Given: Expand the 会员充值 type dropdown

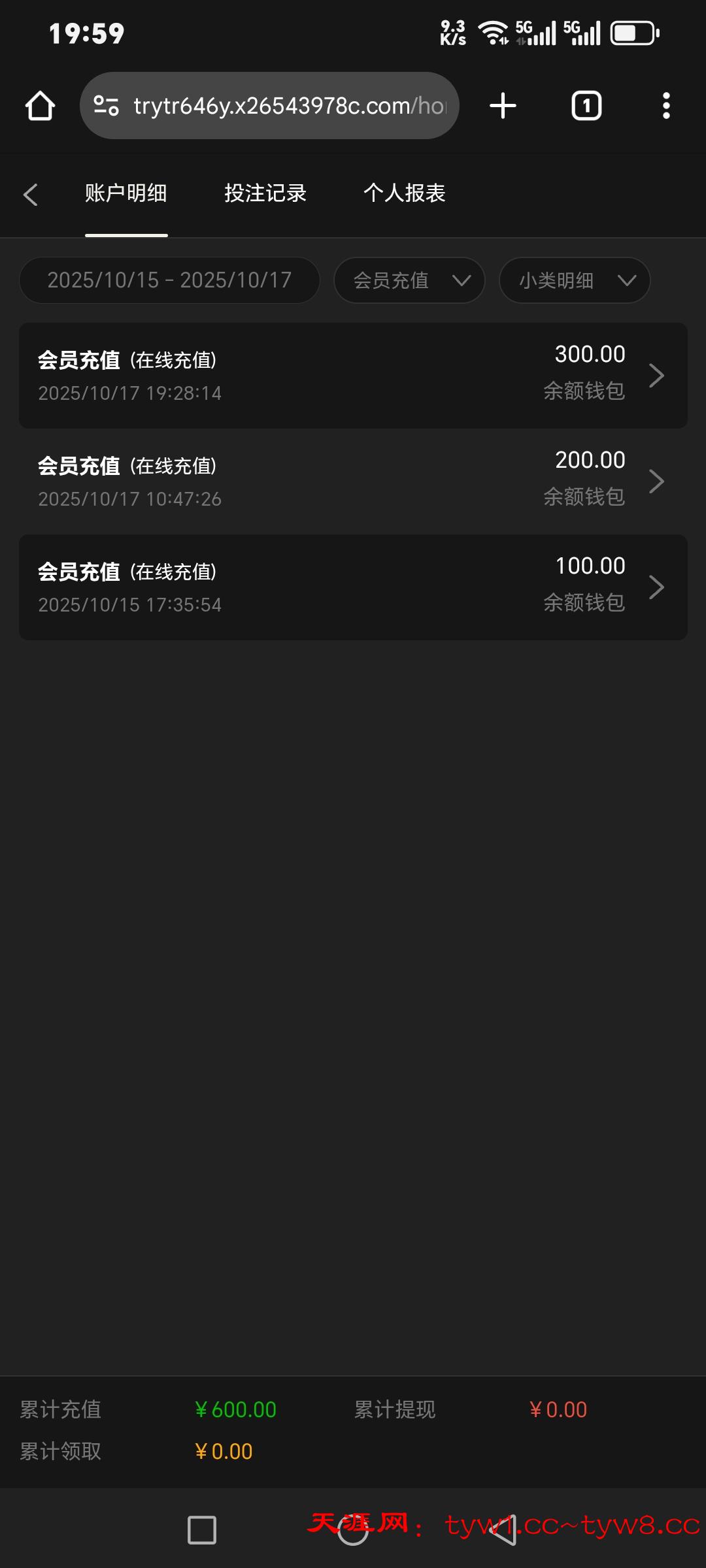Looking at the screenshot, I should [410, 280].
